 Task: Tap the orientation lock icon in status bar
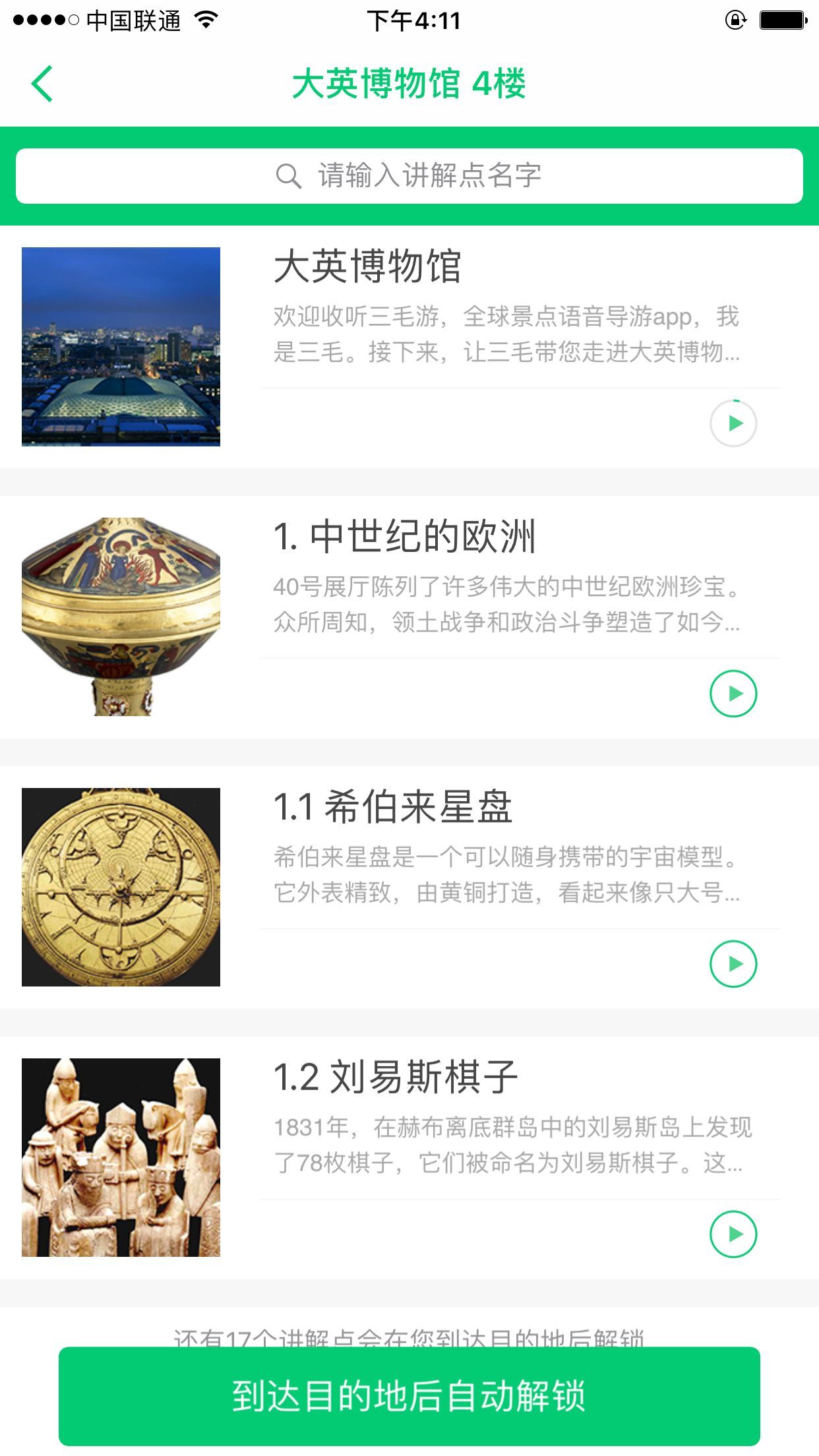734,21
